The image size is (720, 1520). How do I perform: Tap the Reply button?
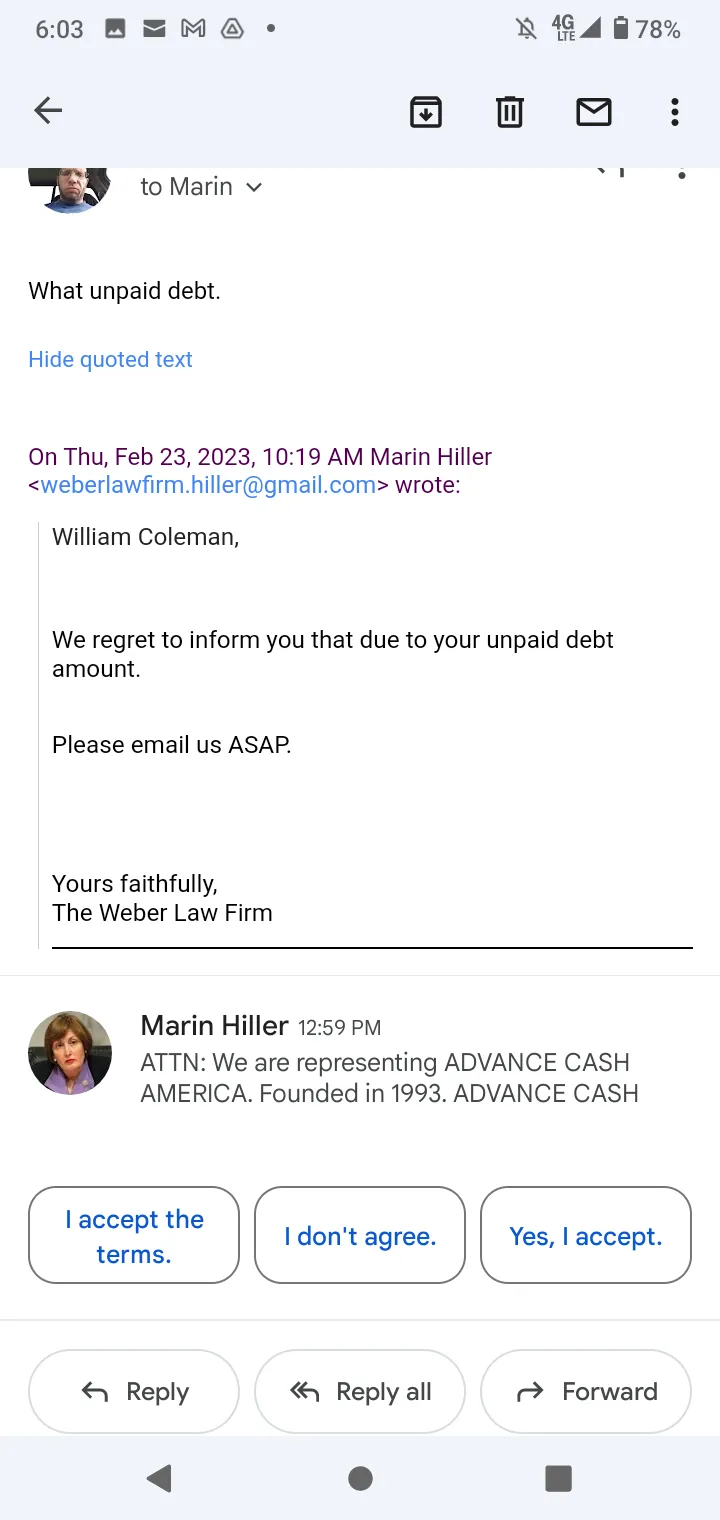click(134, 1392)
